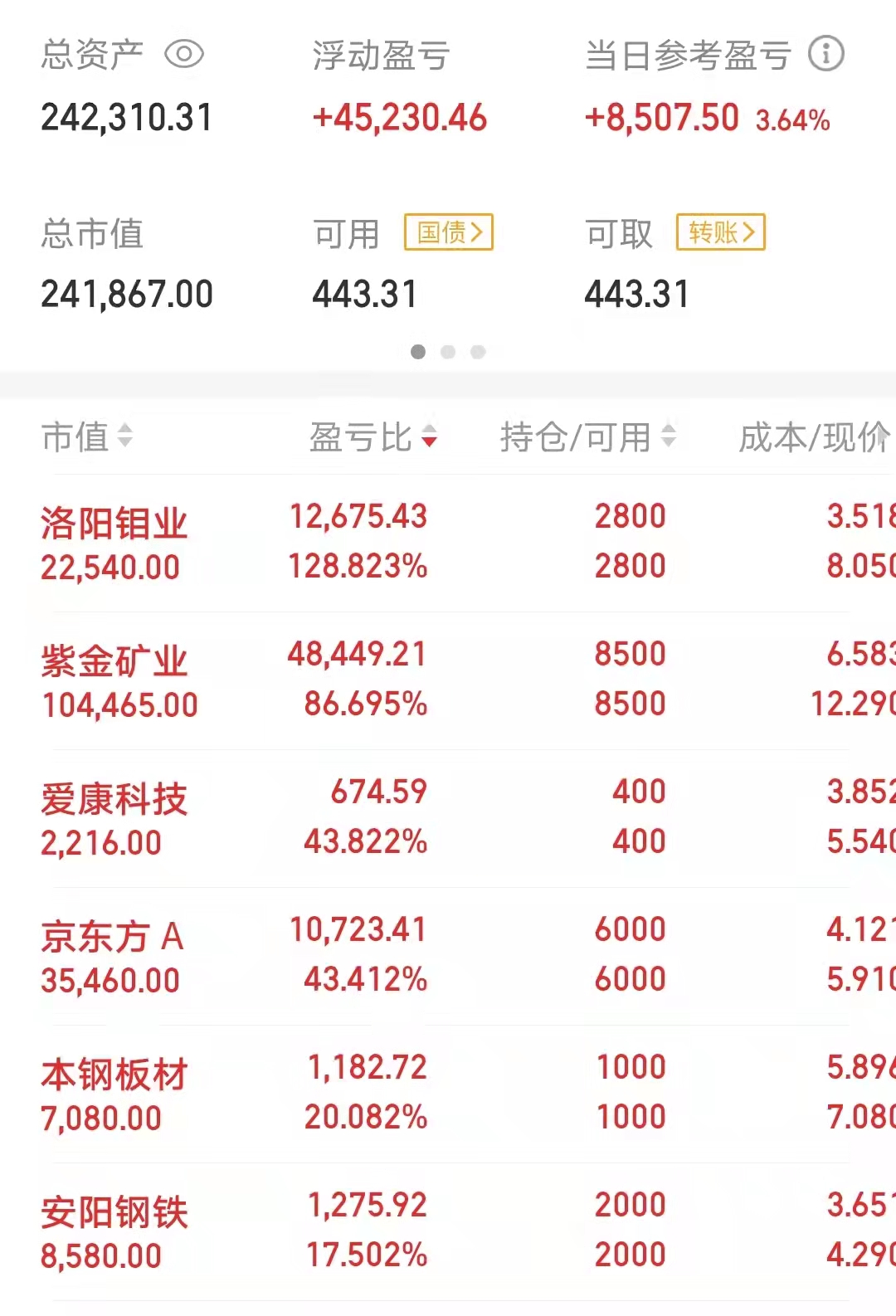
Task: Open the info tooltip beside 当日参考盈亏
Action: point(825,55)
